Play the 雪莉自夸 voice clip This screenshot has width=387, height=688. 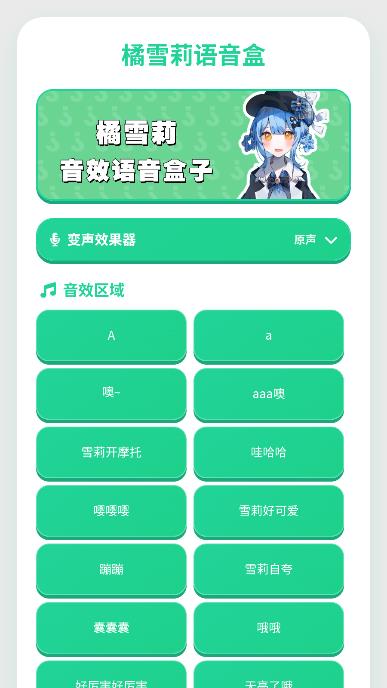(269, 570)
